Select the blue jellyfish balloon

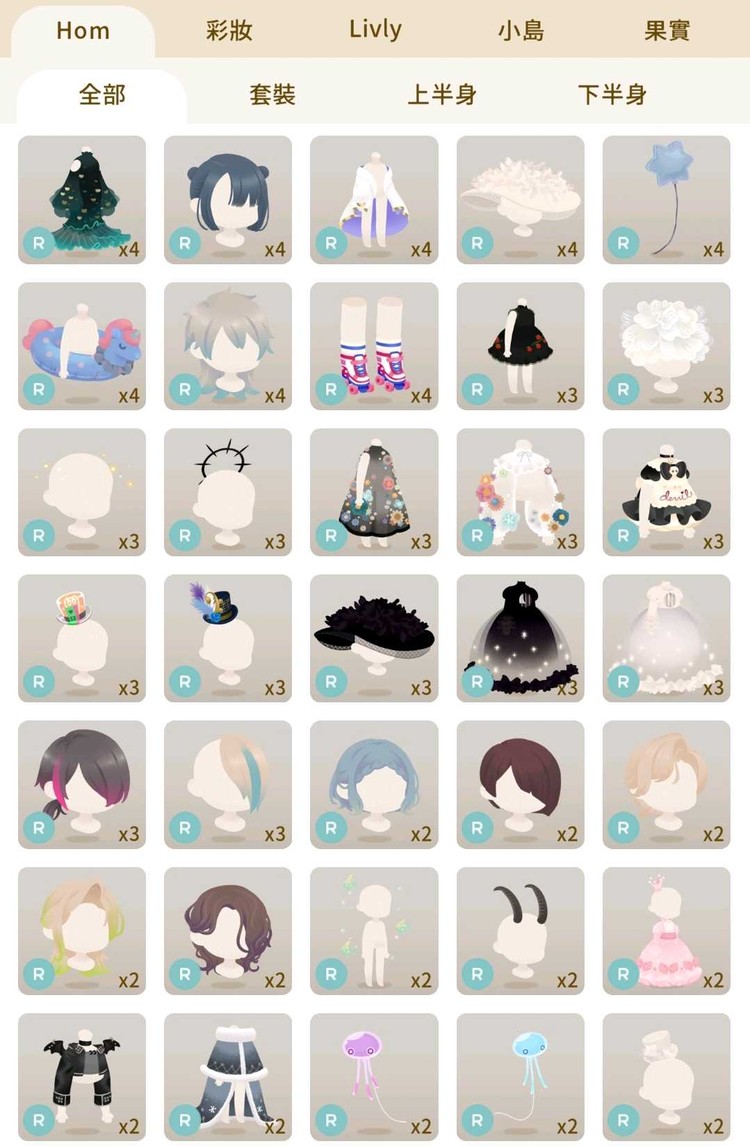[520, 1077]
